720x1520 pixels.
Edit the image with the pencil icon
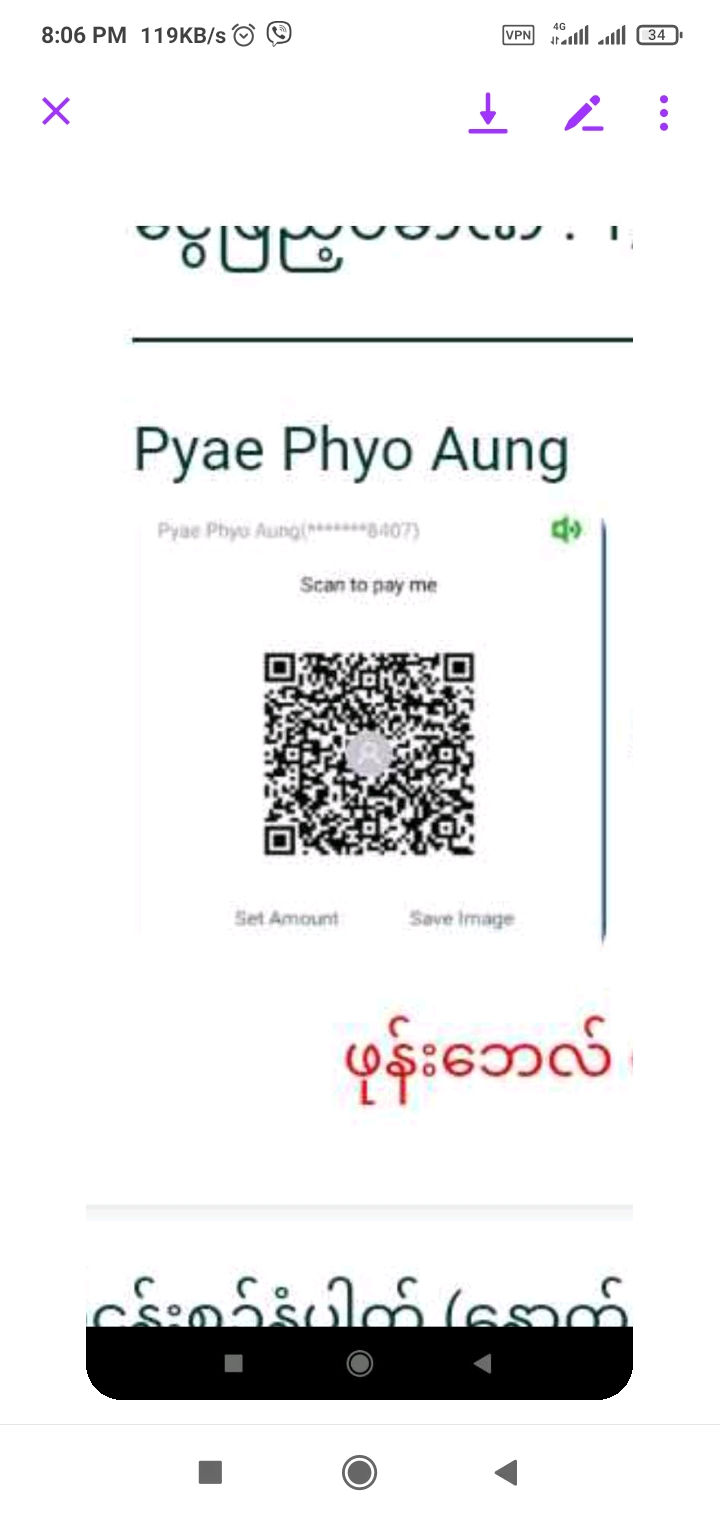click(x=584, y=113)
